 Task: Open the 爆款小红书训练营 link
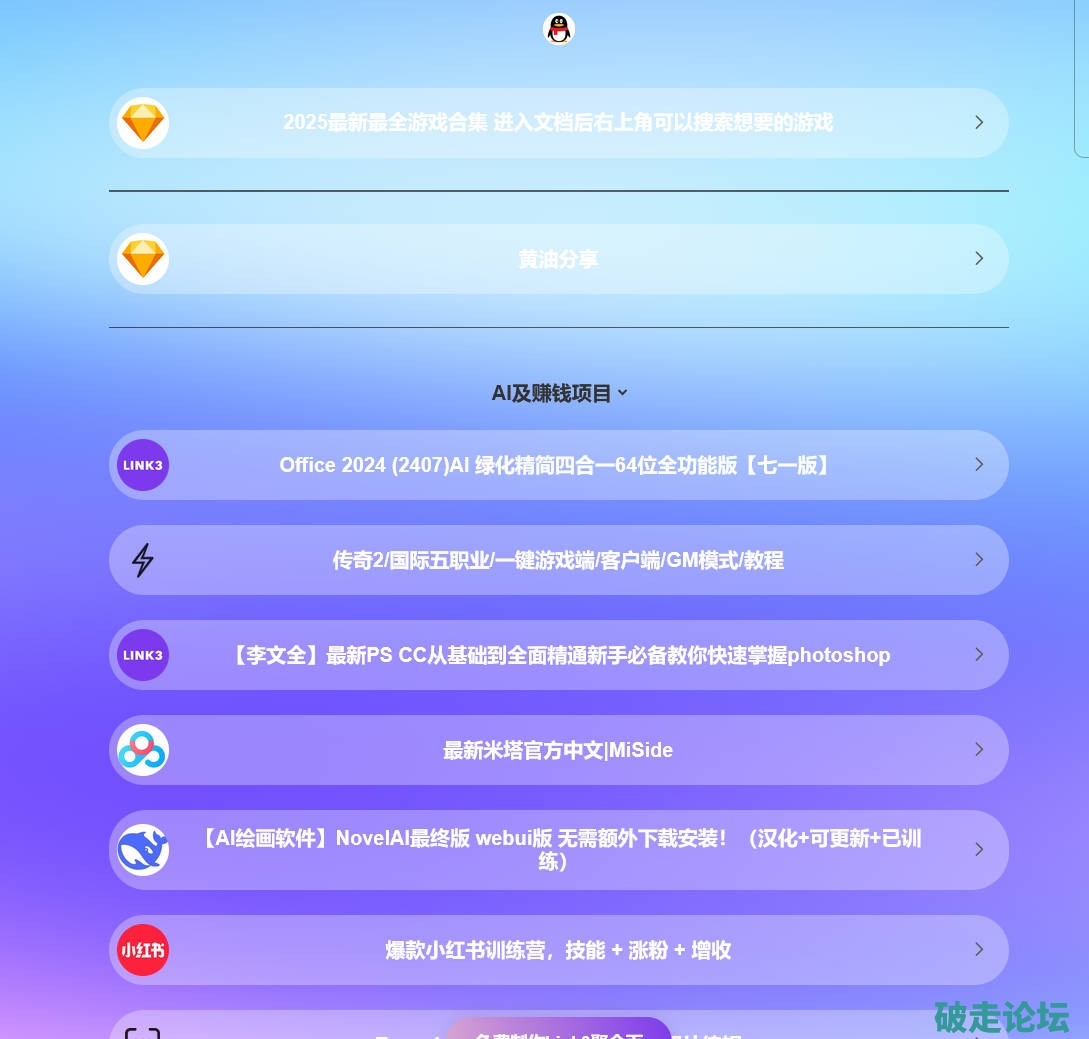point(558,950)
